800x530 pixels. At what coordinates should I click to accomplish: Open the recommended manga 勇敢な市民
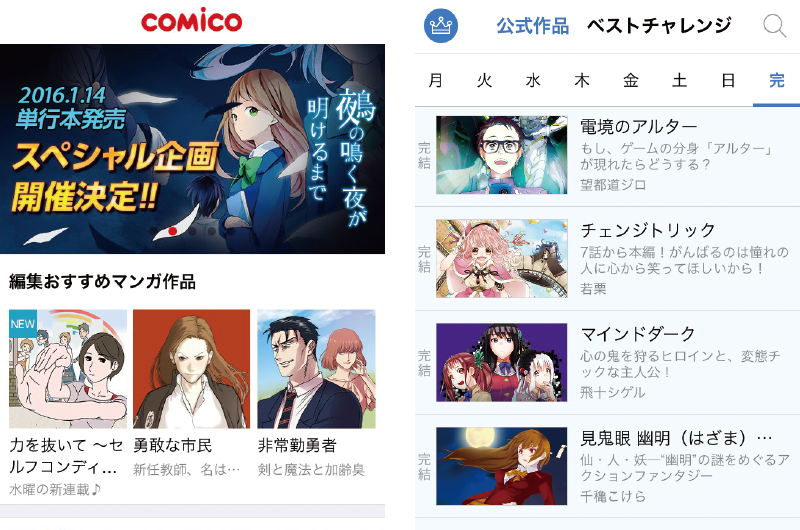point(191,400)
